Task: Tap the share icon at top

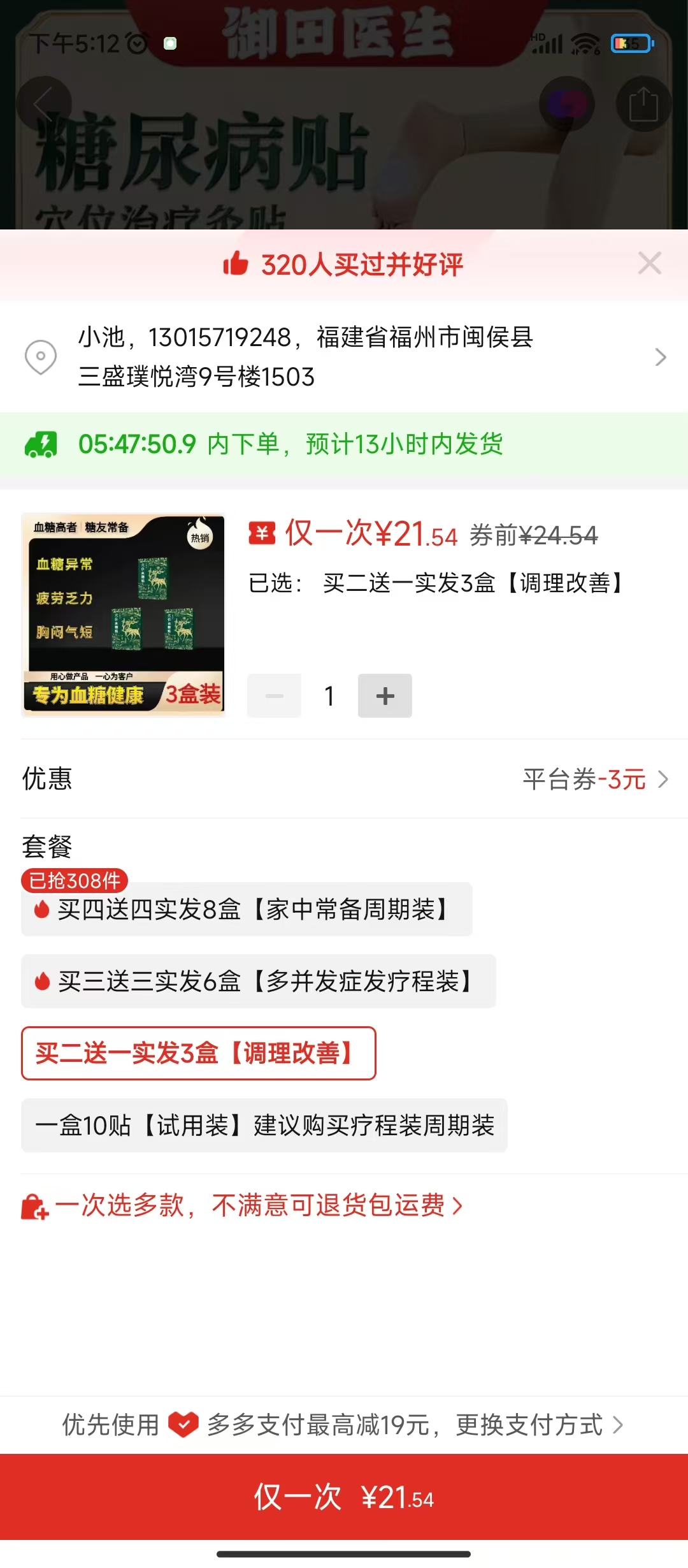Action: 643,104
